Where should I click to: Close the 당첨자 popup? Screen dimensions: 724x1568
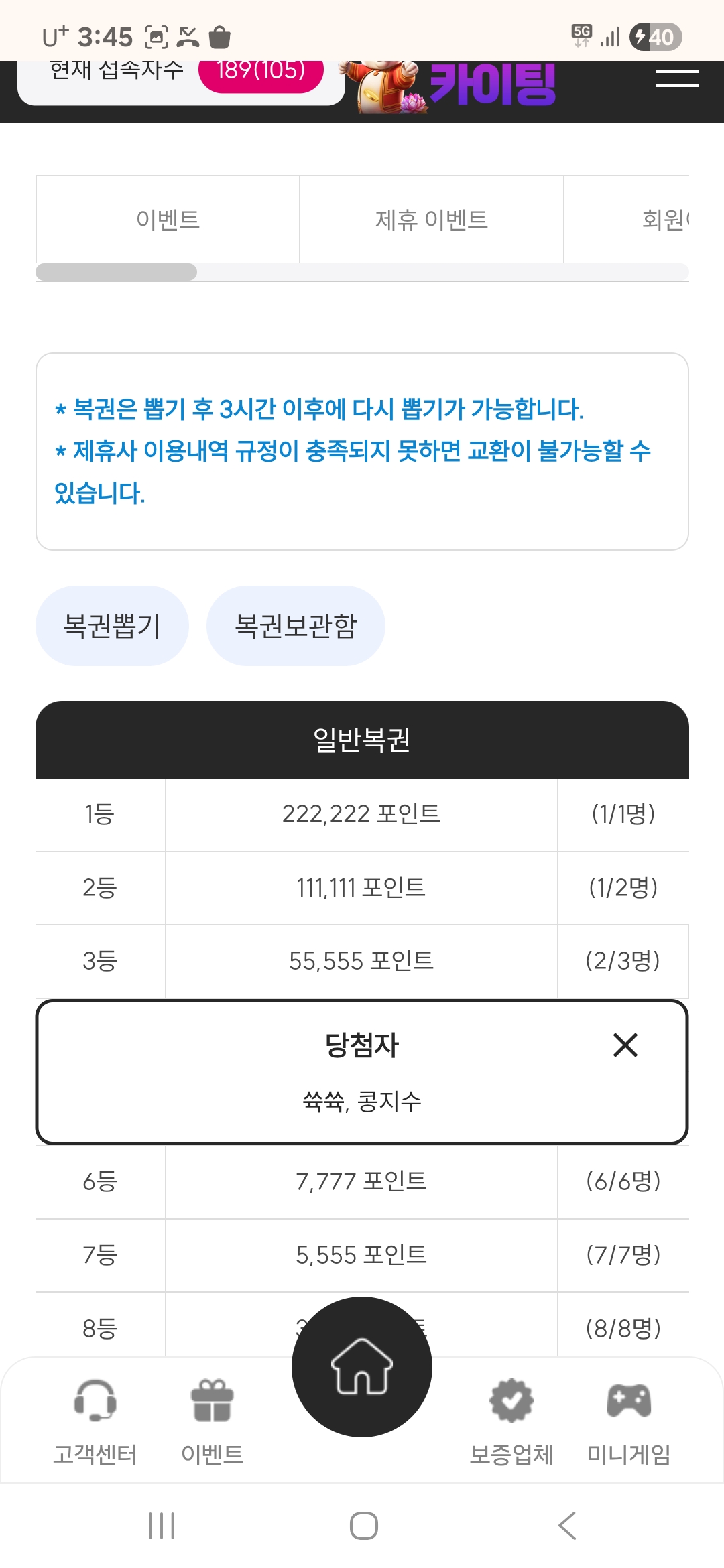click(625, 1045)
